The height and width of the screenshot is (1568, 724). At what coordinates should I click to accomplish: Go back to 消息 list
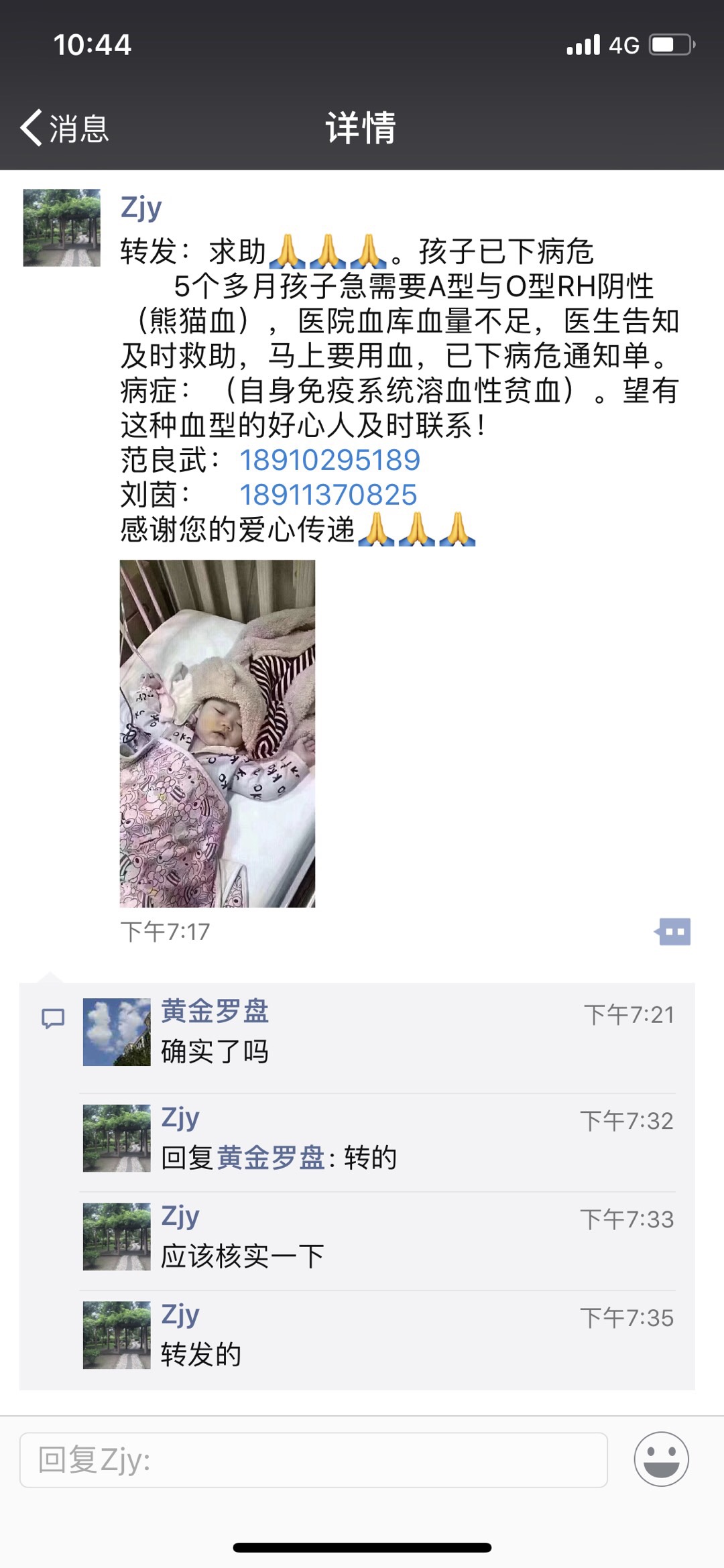(x=65, y=128)
